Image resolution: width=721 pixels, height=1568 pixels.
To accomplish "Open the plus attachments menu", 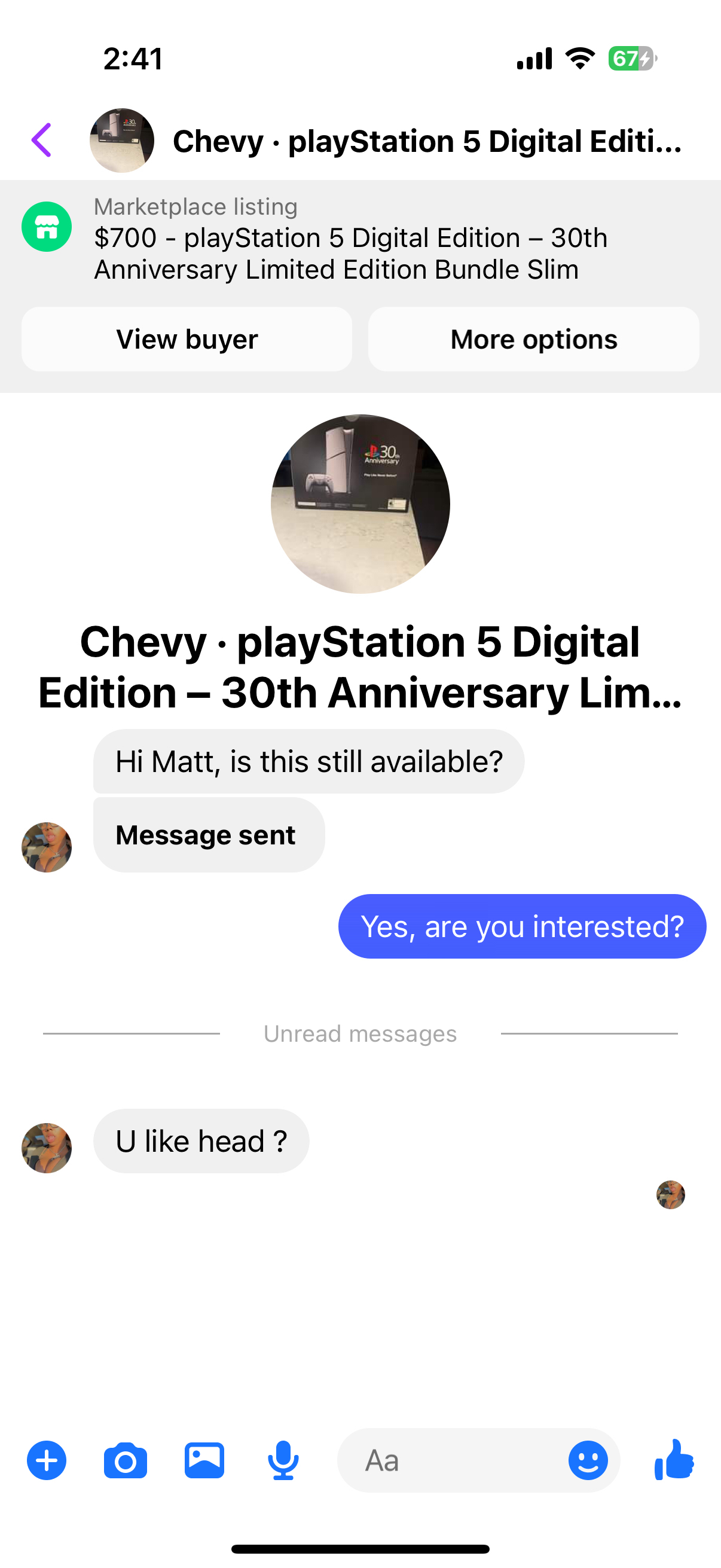I will coord(47,1460).
